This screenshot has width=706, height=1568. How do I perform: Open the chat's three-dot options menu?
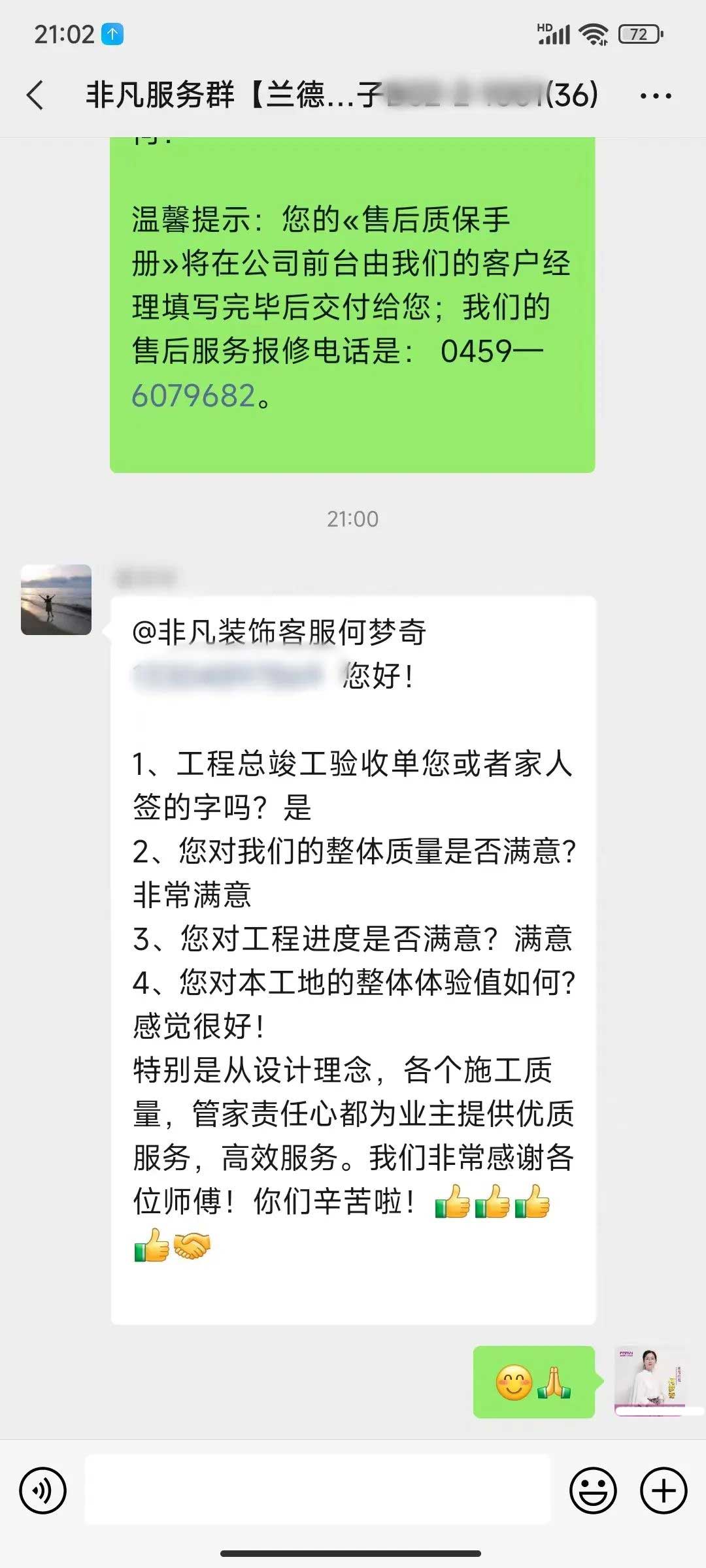coord(655,96)
